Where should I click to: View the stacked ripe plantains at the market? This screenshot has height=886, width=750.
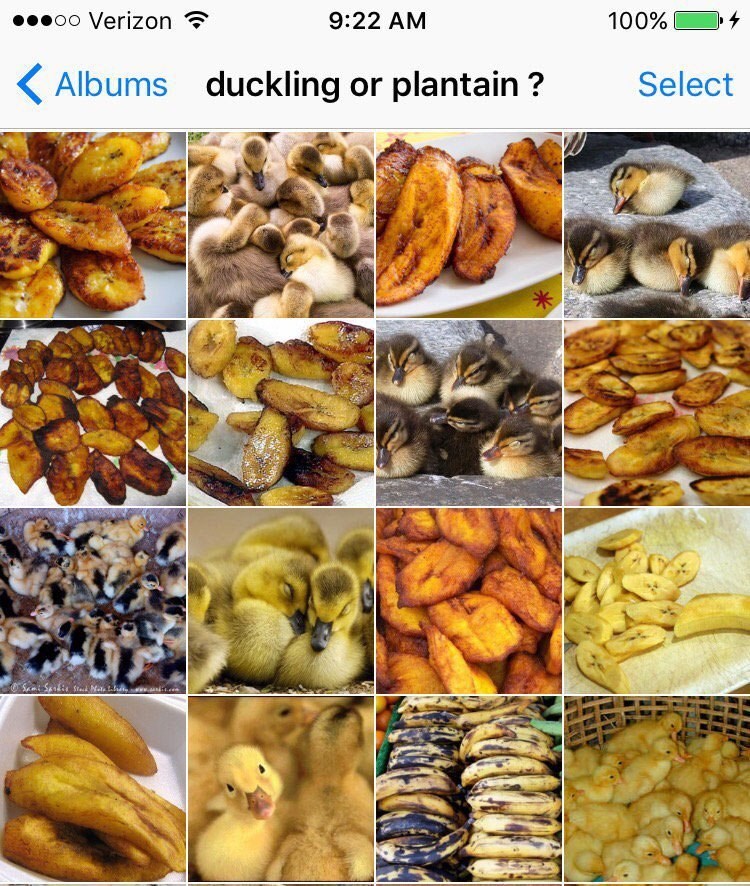468,790
